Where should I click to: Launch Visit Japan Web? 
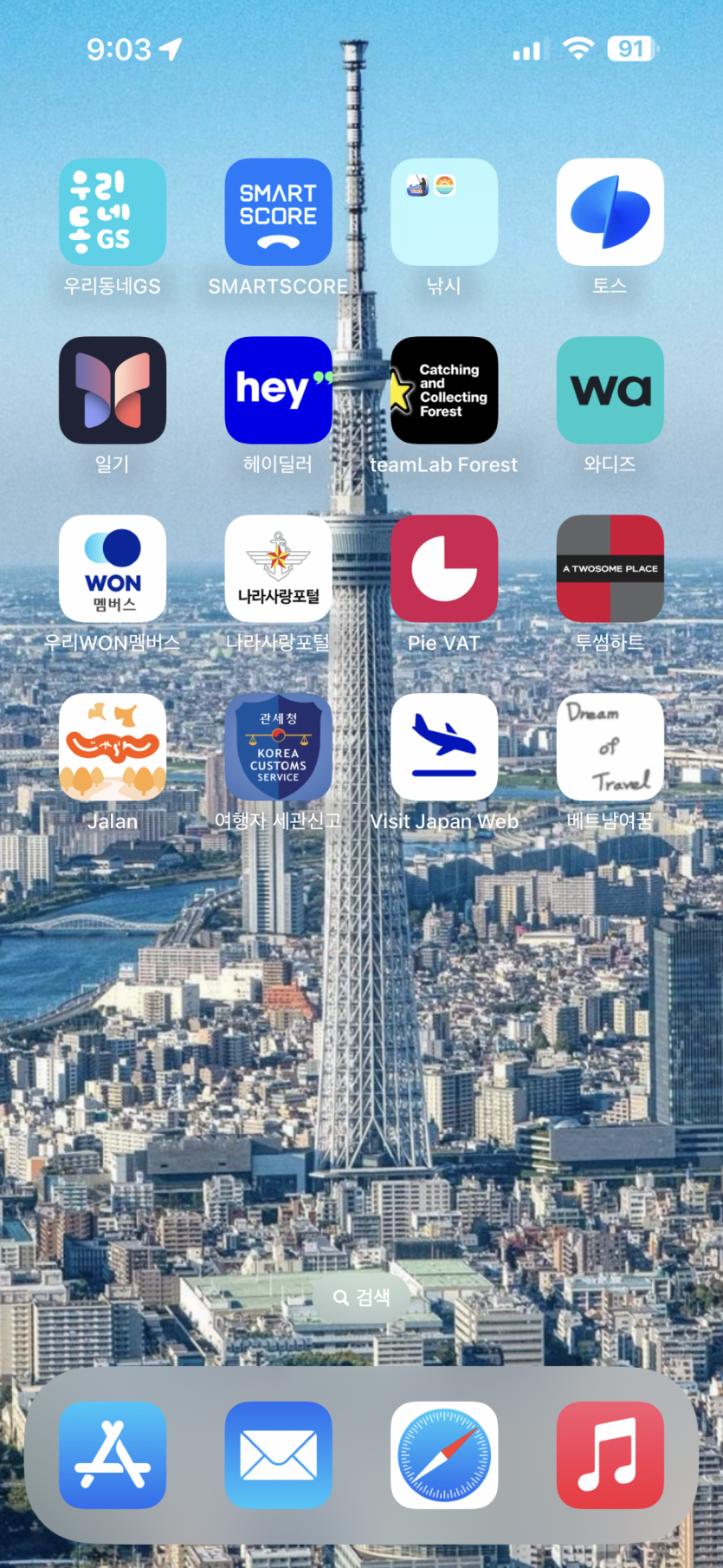(444, 748)
